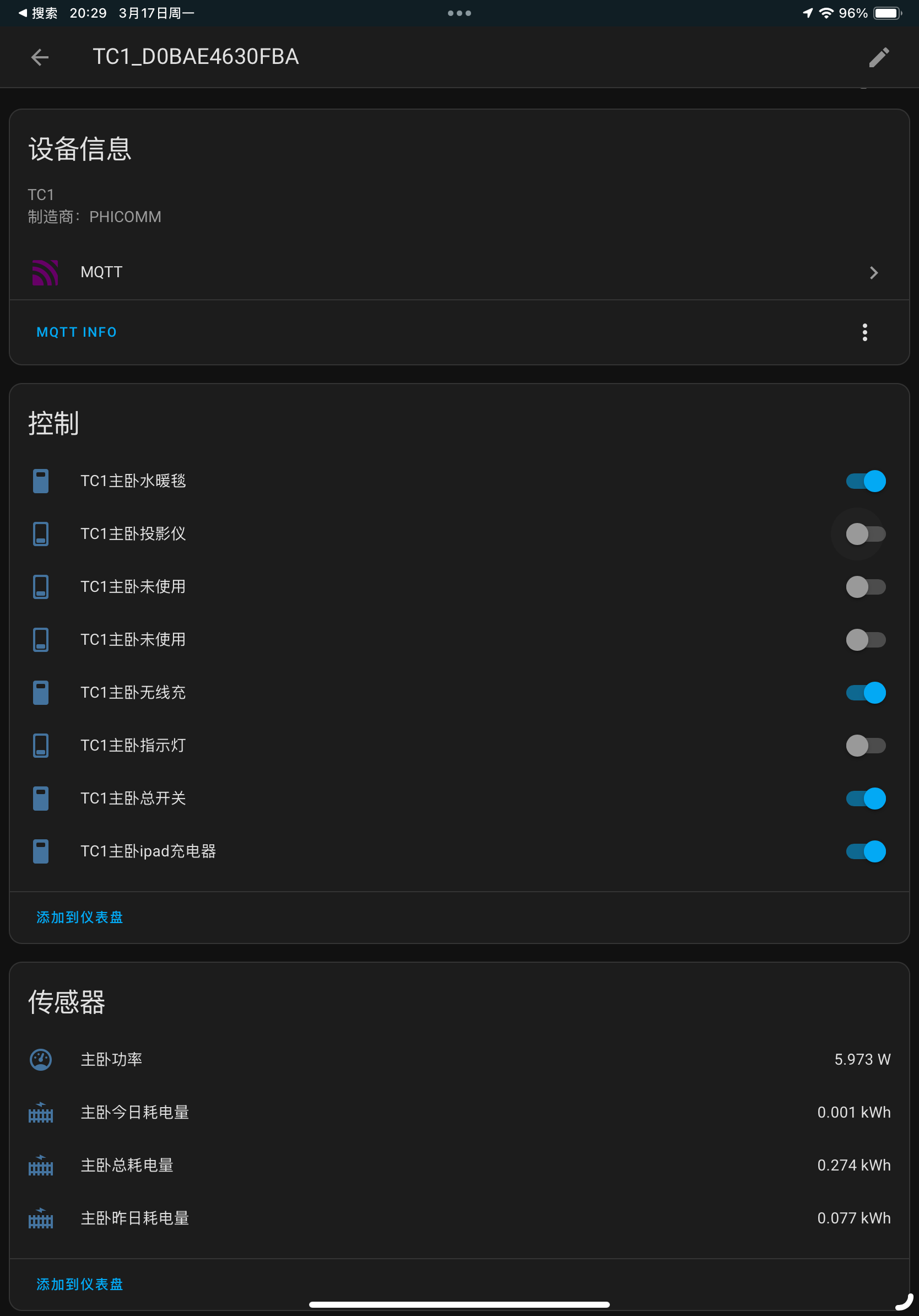The image size is (919, 1316).
Task: Toggle off TC1主卧总开关
Action: (865, 799)
